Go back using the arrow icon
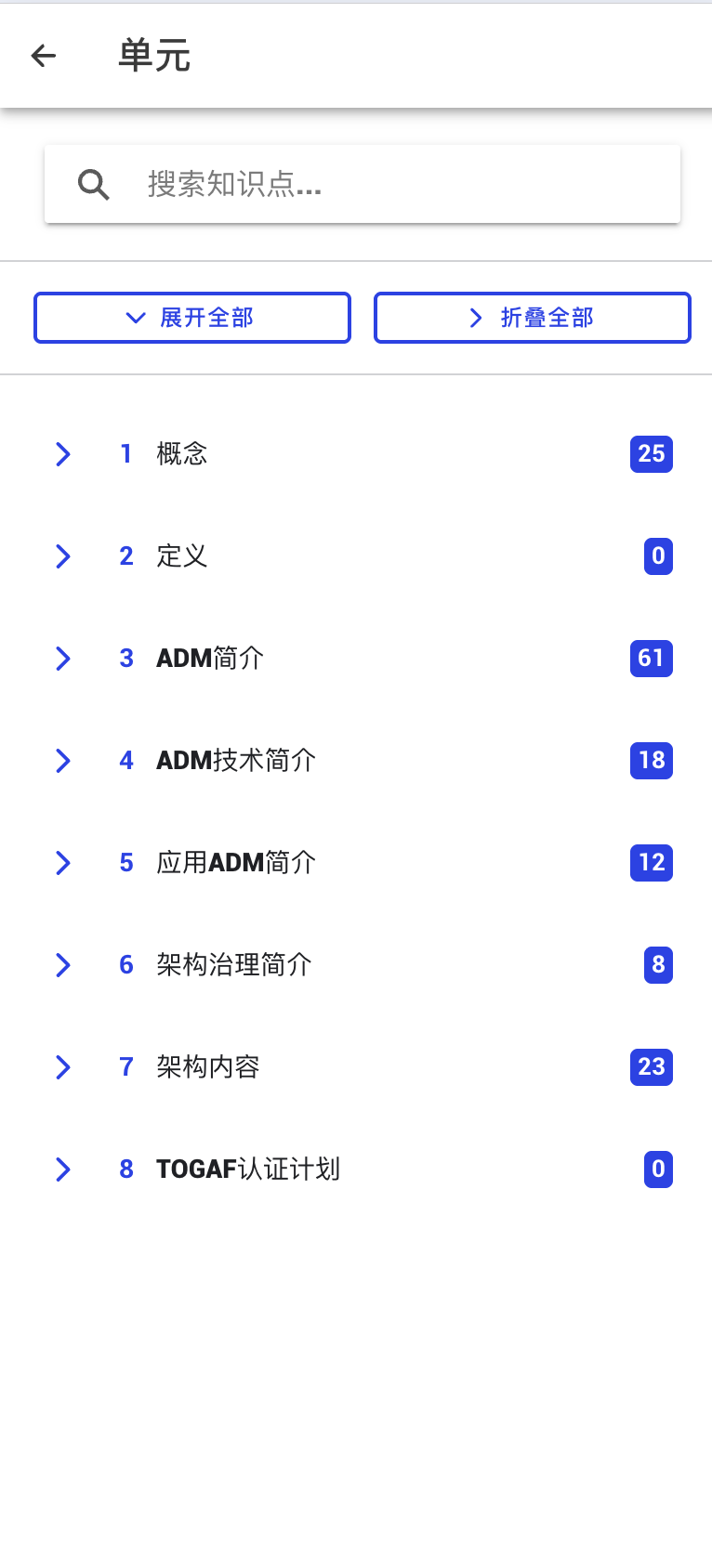The height and width of the screenshot is (1568, 712). tap(44, 56)
